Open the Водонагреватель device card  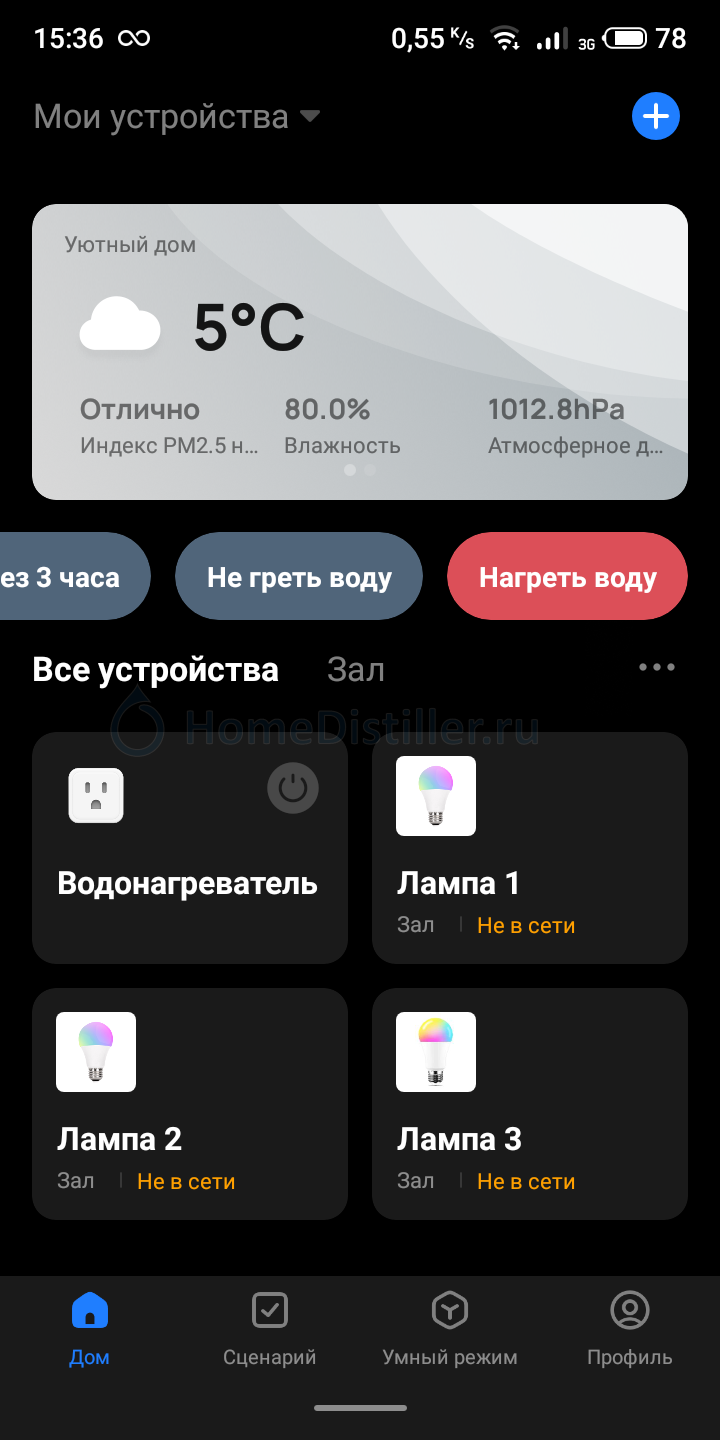coord(190,848)
